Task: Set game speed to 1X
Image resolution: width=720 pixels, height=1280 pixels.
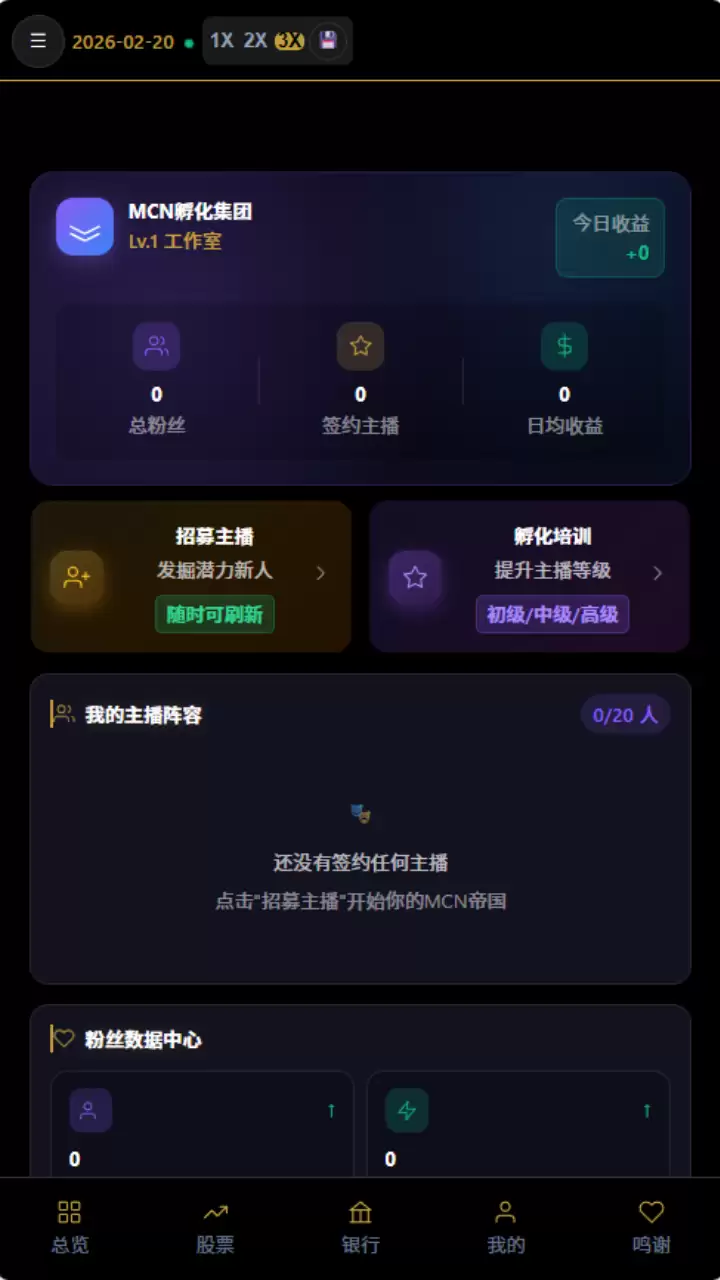Action: [221, 41]
